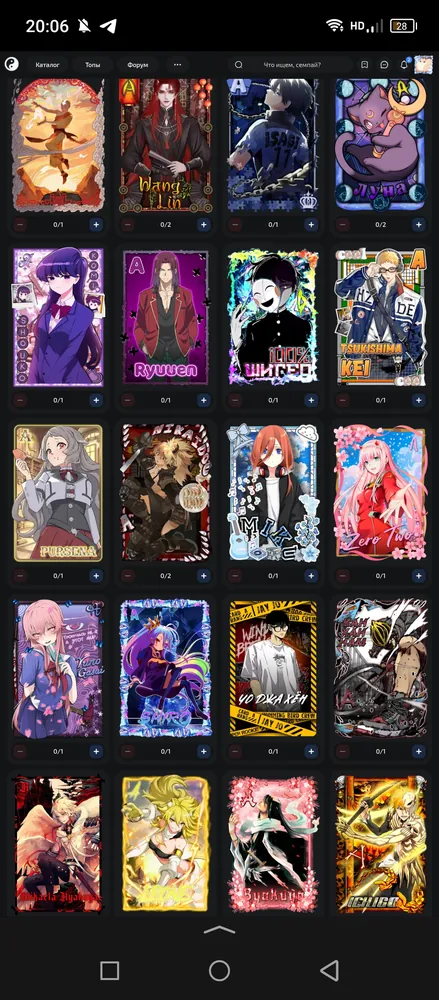This screenshot has width=439, height=1000.
Task: Tap the plus button under Yuno Gasai card
Action: pos(96,751)
